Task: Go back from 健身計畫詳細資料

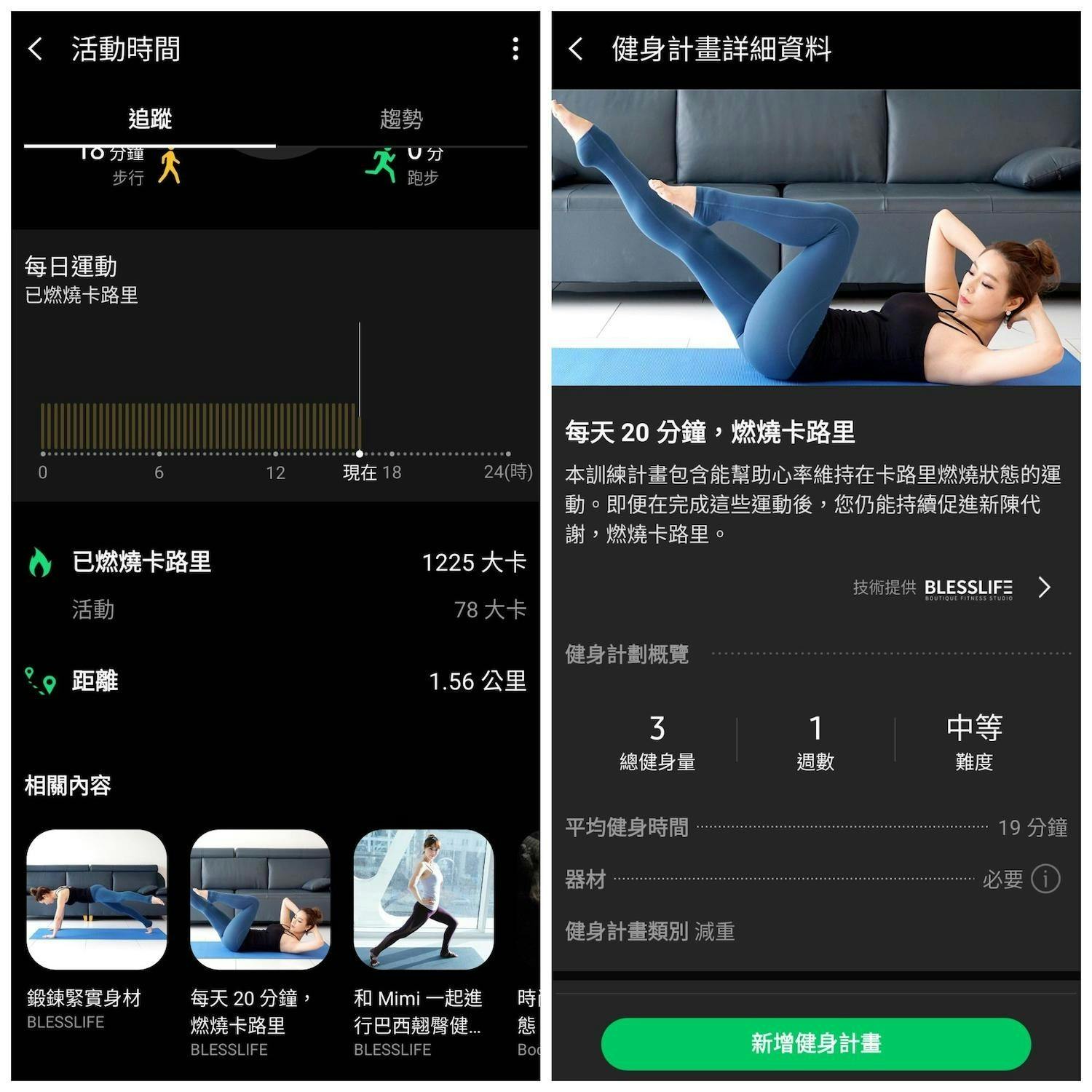Action: pyautogui.click(x=576, y=50)
